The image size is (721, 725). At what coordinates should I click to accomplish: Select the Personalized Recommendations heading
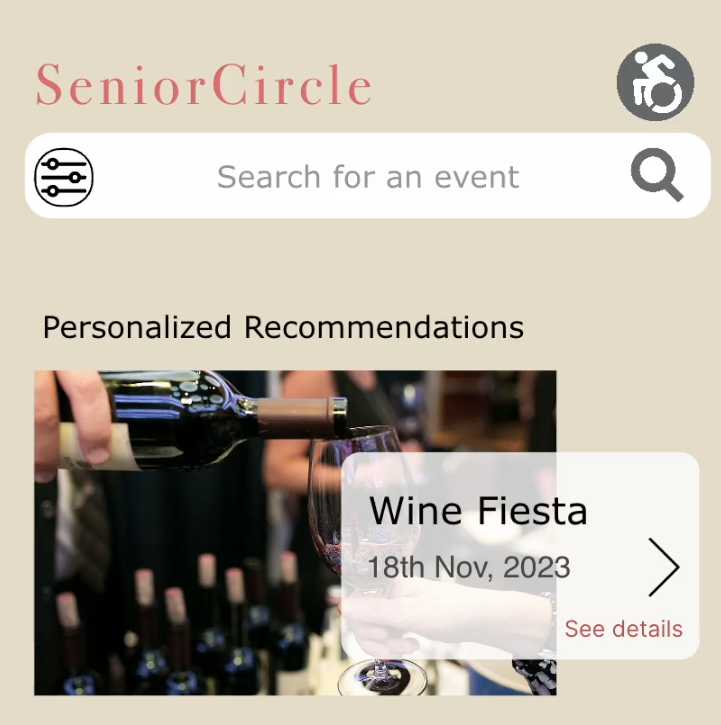point(283,327)
